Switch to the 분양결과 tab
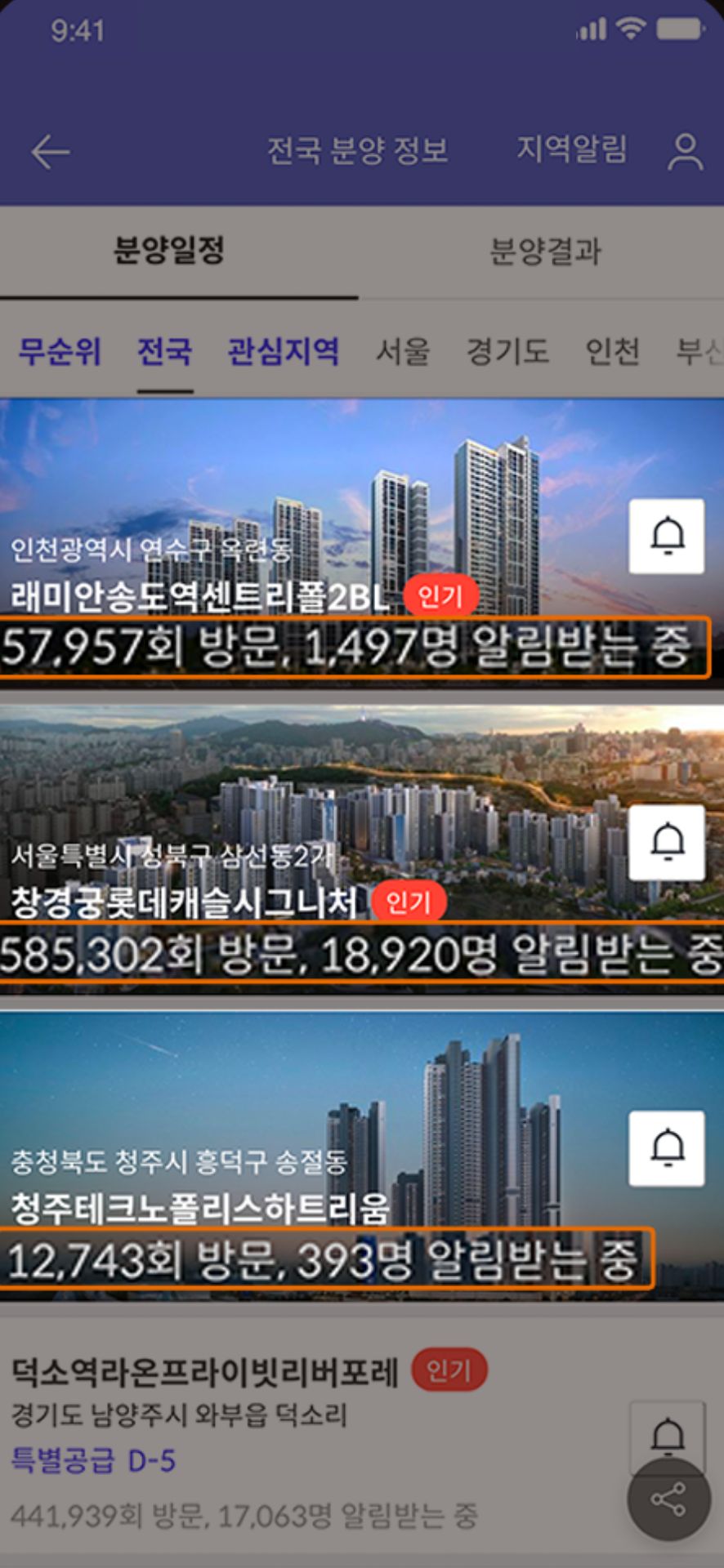Viewport: 724px width, 1568px height. click(545, 251)
